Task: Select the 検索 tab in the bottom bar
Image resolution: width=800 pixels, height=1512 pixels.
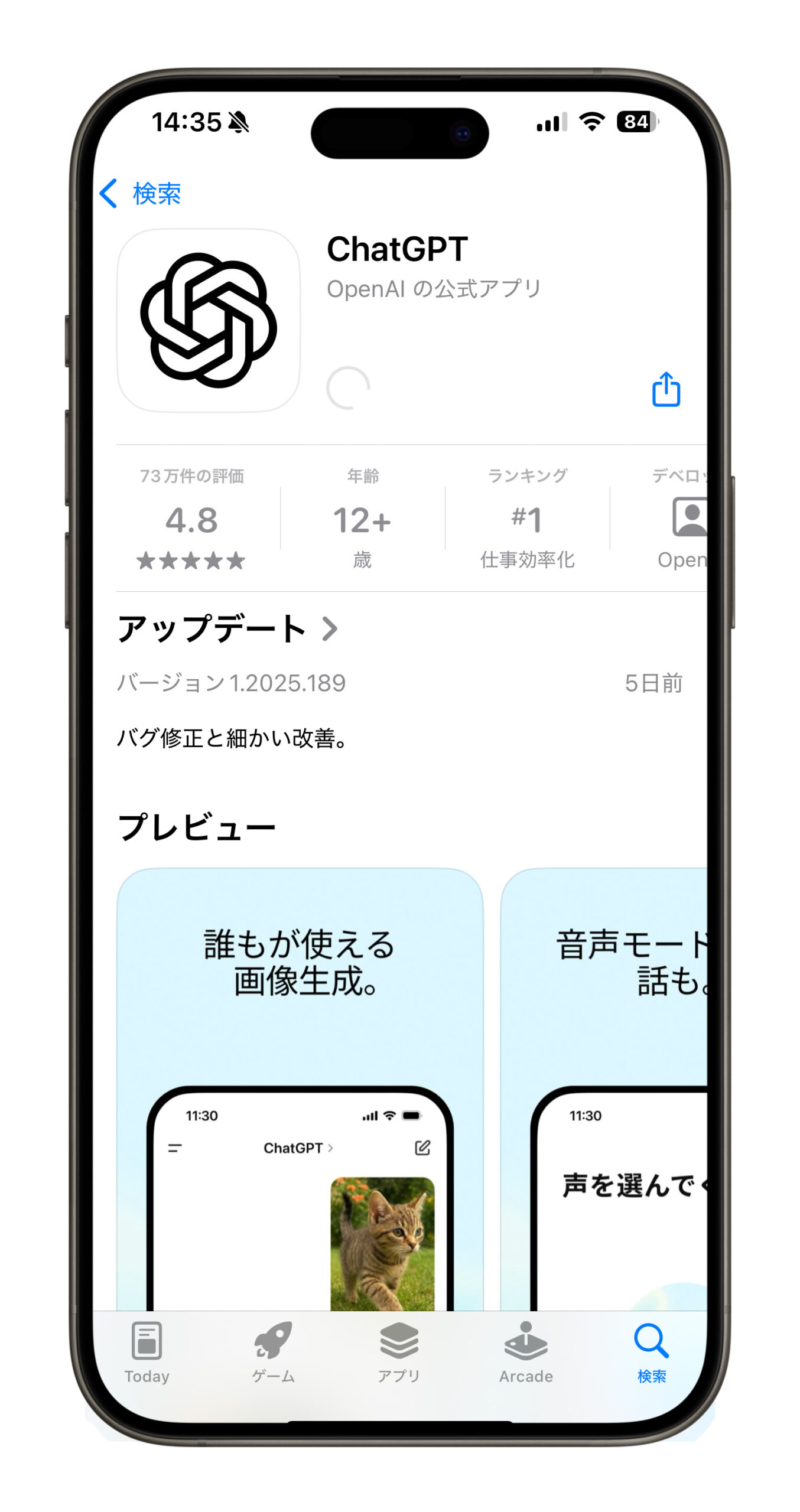Action: coord(651,1353)
